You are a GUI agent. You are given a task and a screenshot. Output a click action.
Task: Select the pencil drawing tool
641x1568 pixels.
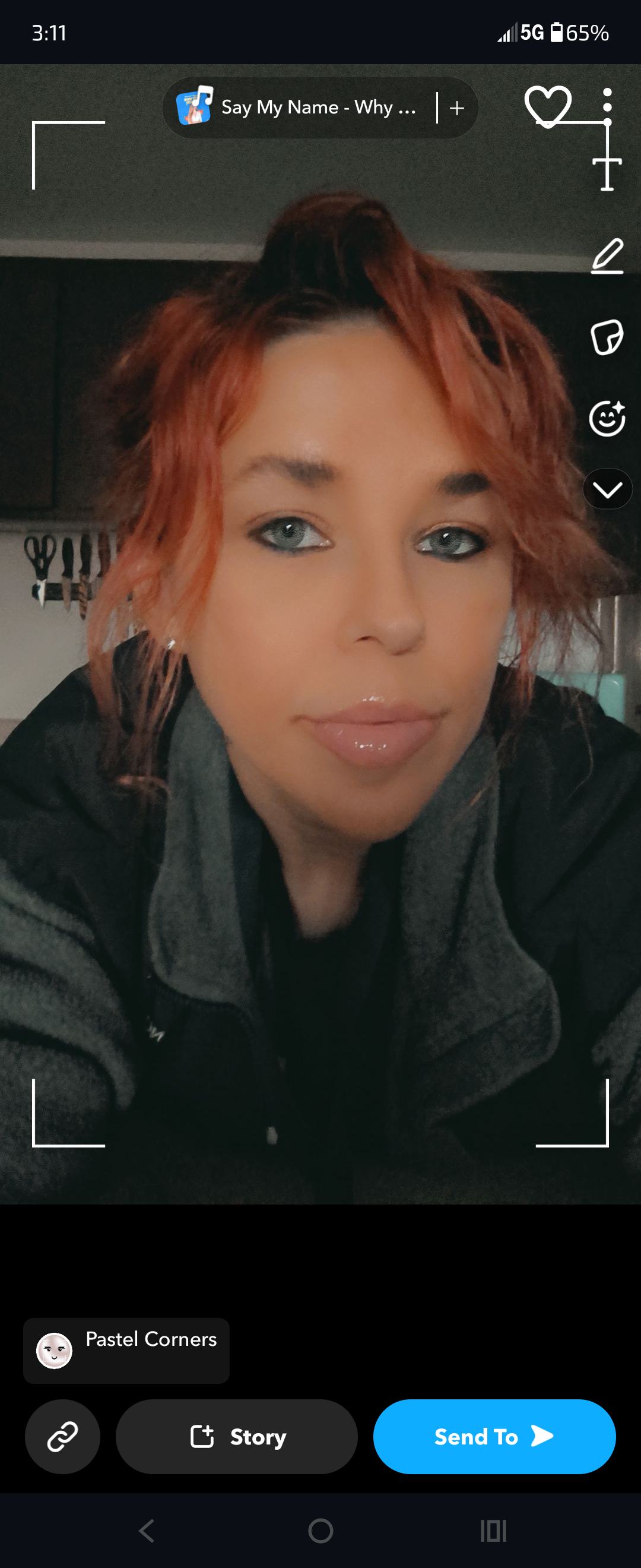(x=607, y=256)
